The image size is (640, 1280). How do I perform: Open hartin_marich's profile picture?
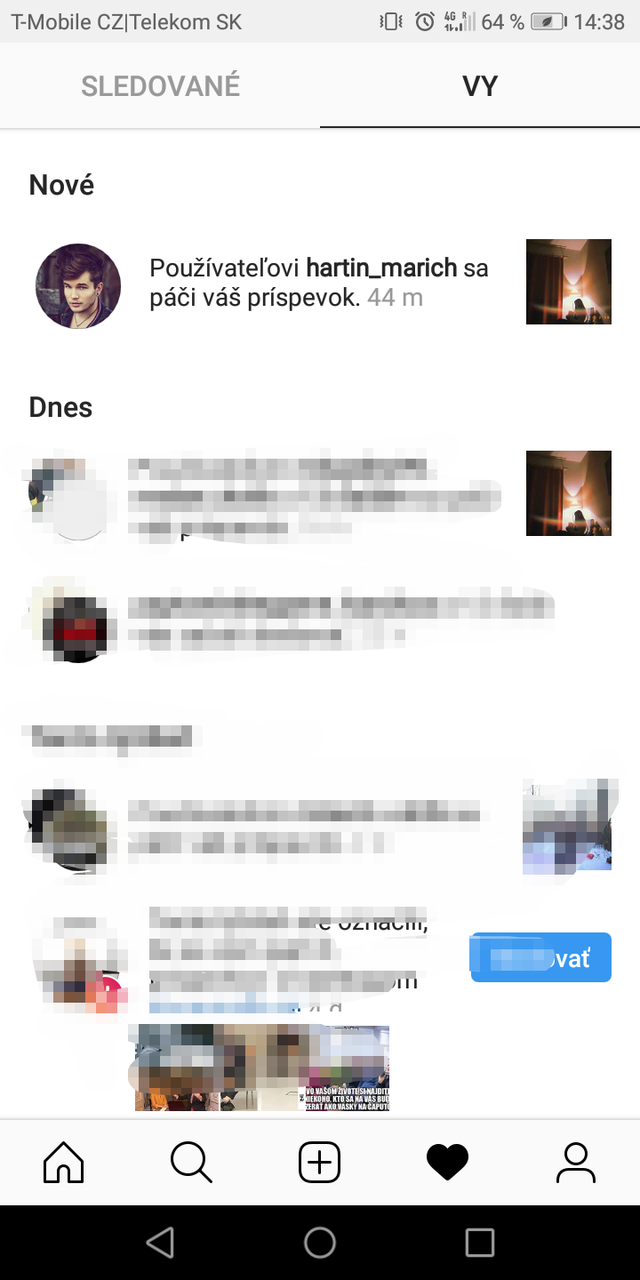[78, 286]
